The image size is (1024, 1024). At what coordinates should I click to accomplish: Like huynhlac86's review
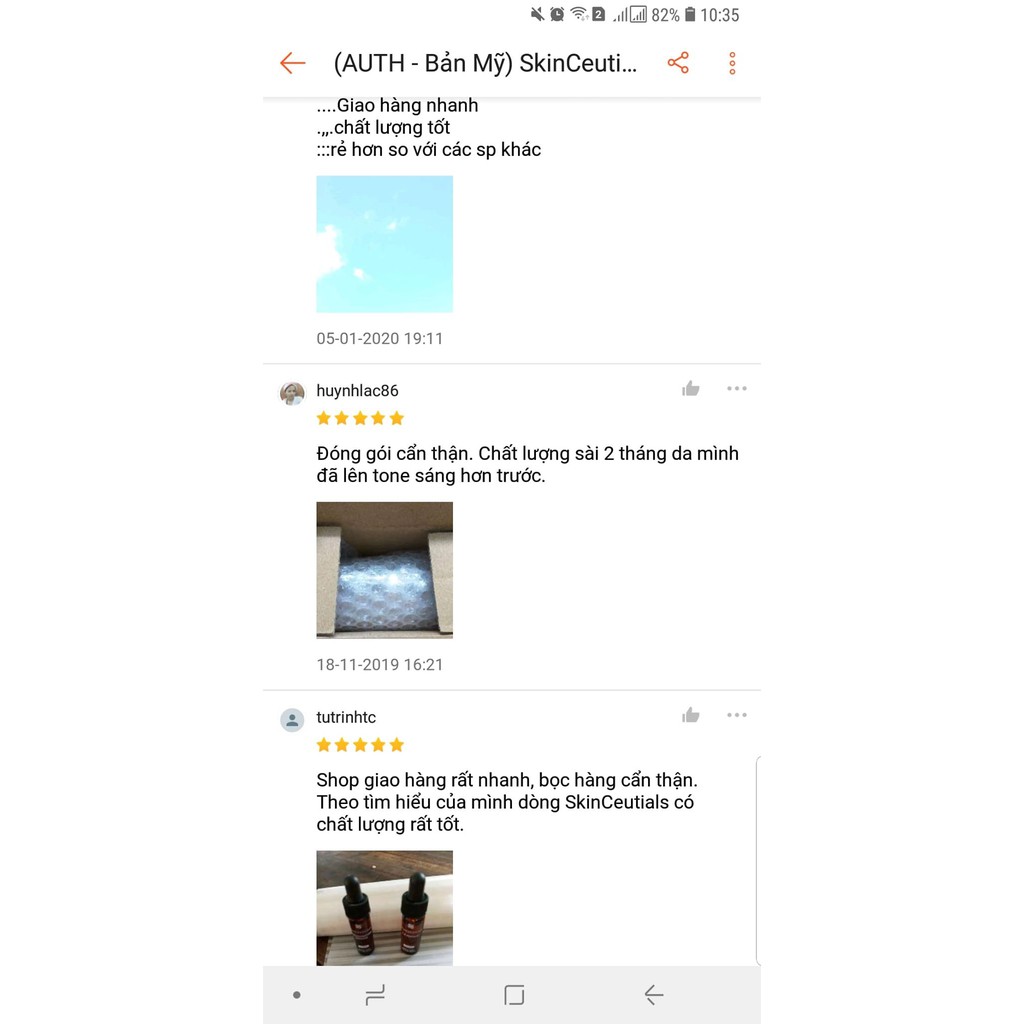(691, 389)
